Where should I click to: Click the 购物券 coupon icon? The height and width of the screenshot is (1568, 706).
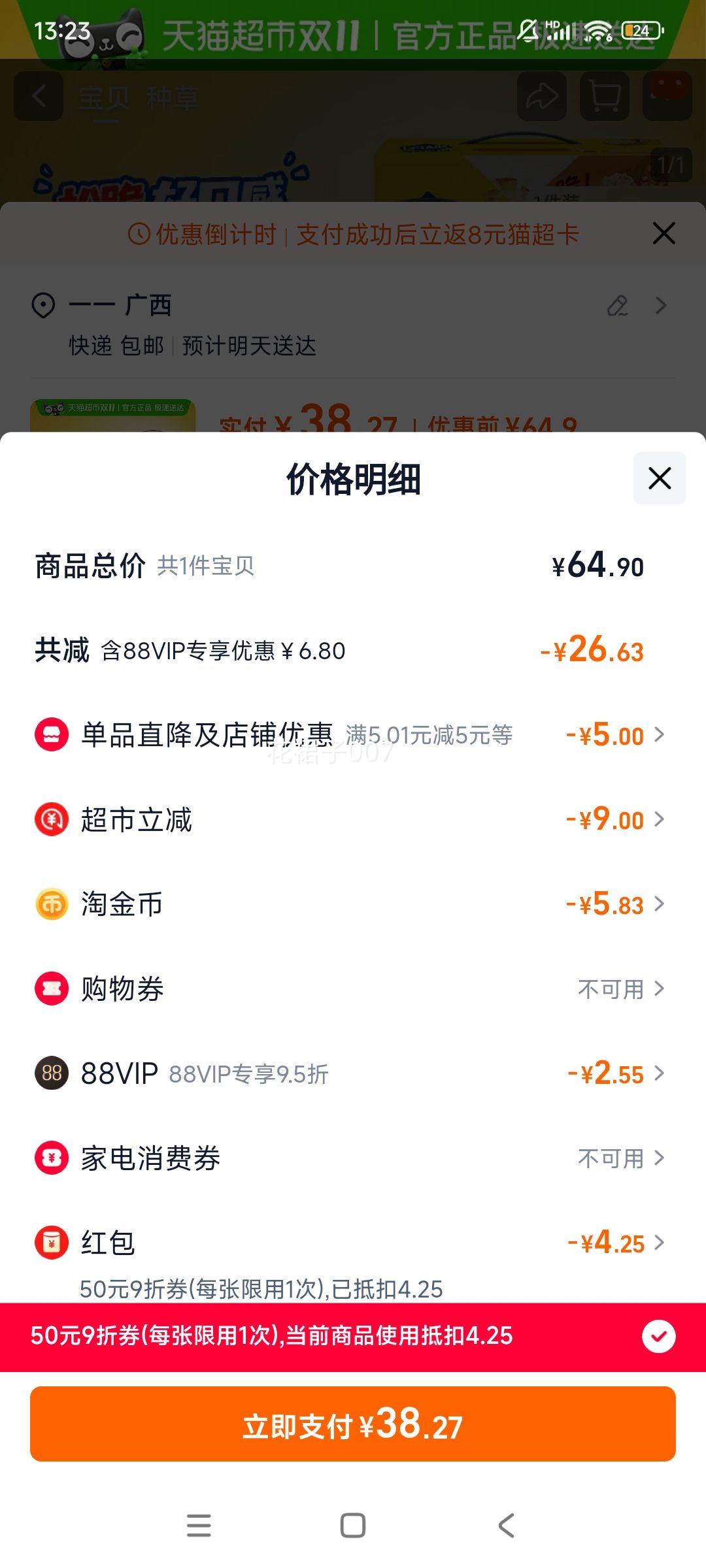(x=51, y=988)
